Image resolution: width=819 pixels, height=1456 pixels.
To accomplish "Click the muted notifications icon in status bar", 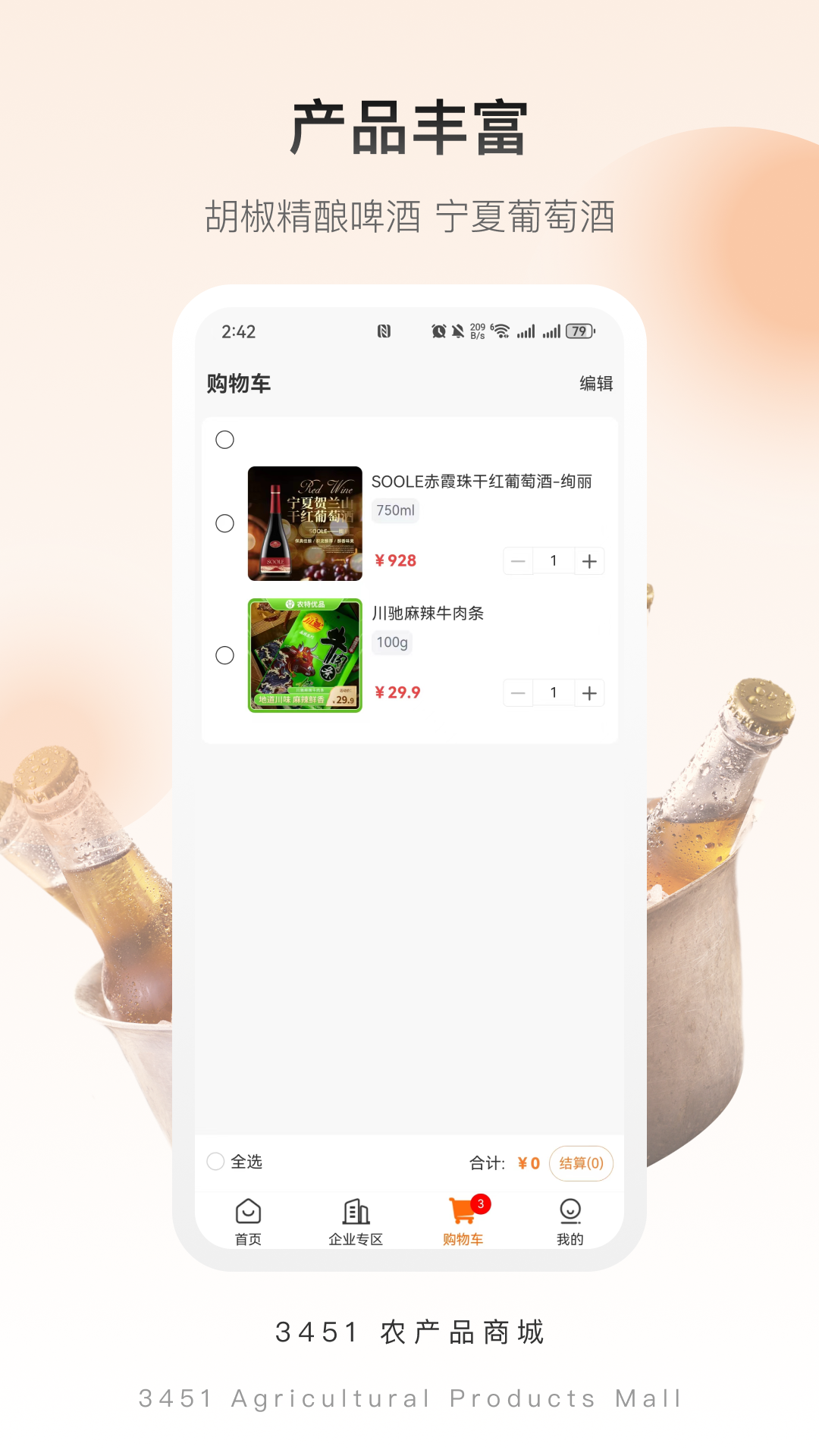I will tap(456, 331).
